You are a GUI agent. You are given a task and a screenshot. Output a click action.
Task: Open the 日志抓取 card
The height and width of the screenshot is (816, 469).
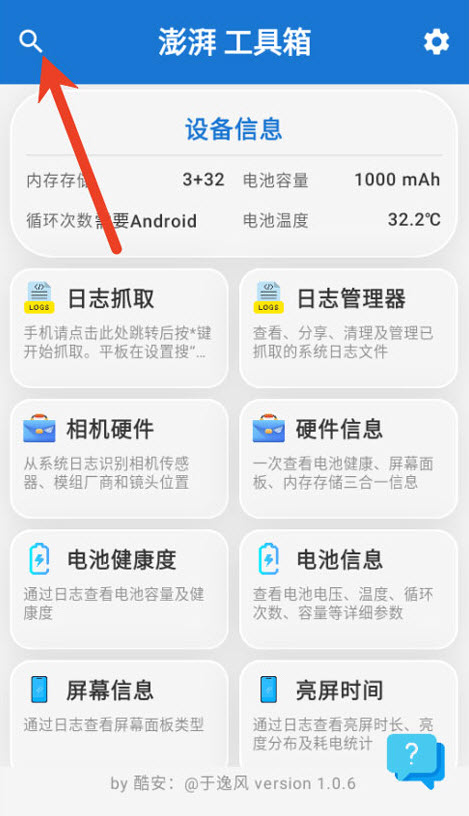(x=119, y=328)
